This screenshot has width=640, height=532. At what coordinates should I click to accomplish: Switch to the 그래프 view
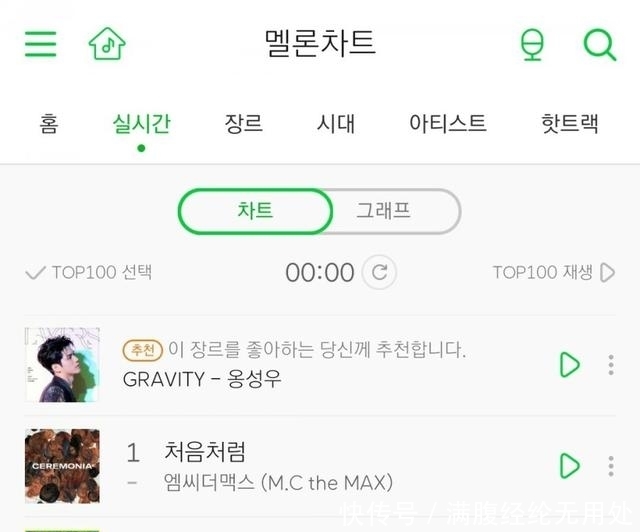[x=384, y=211]
